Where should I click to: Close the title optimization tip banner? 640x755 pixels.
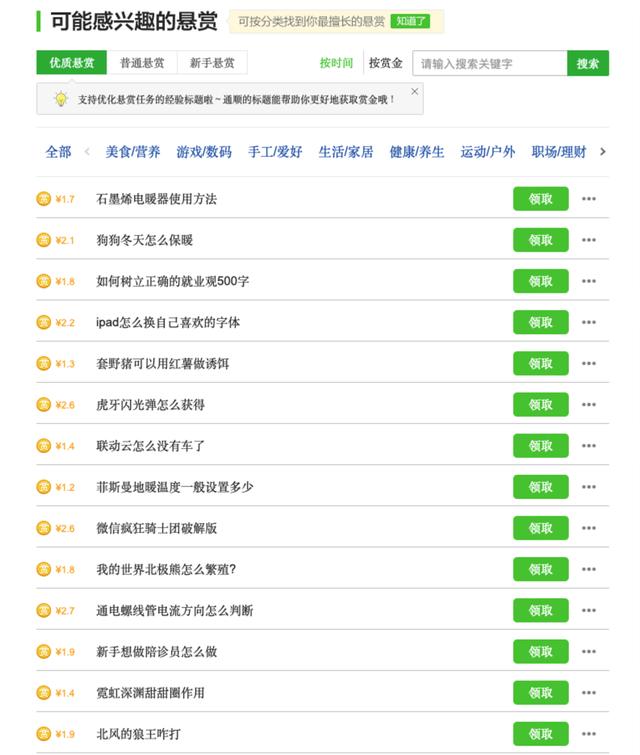coord(415,91)
